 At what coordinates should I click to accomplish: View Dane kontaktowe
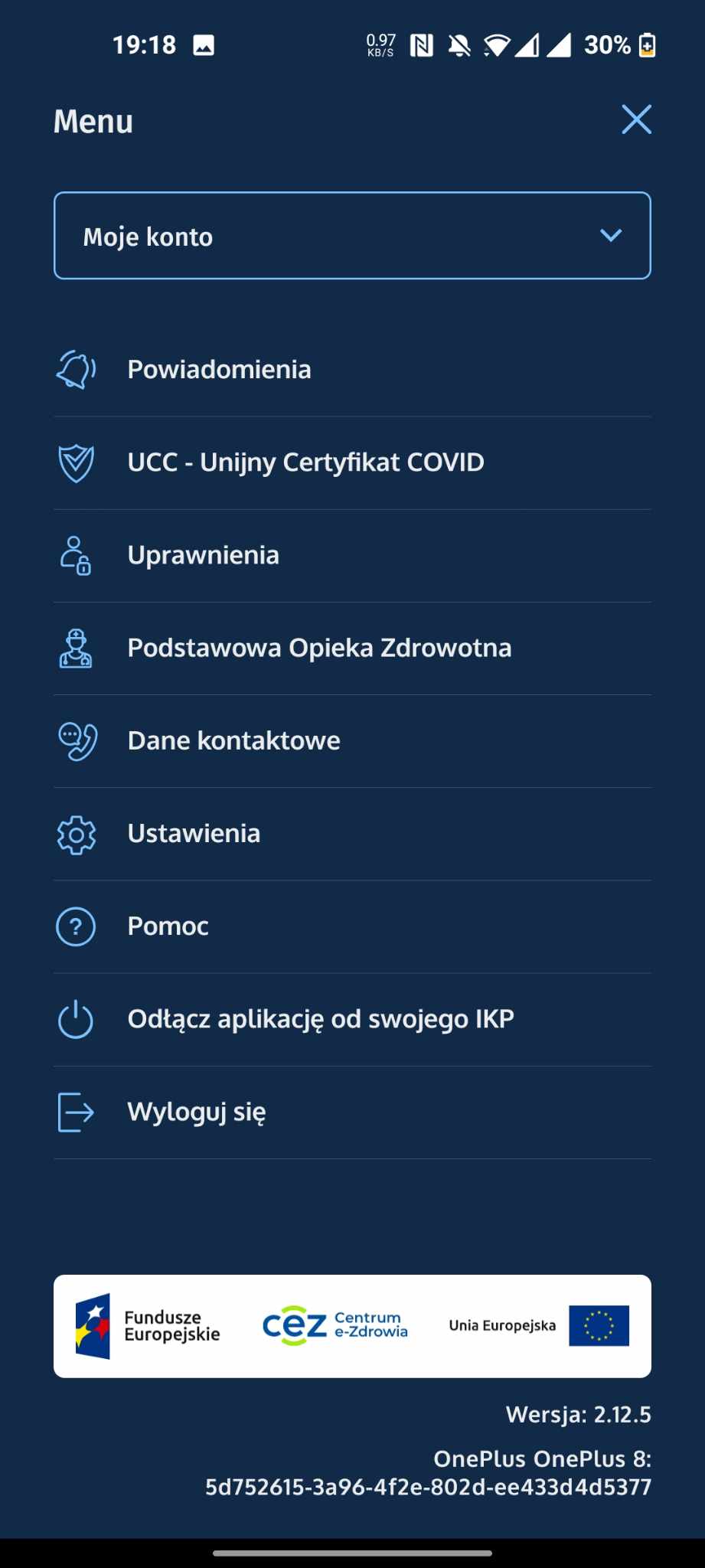(352, 741)
